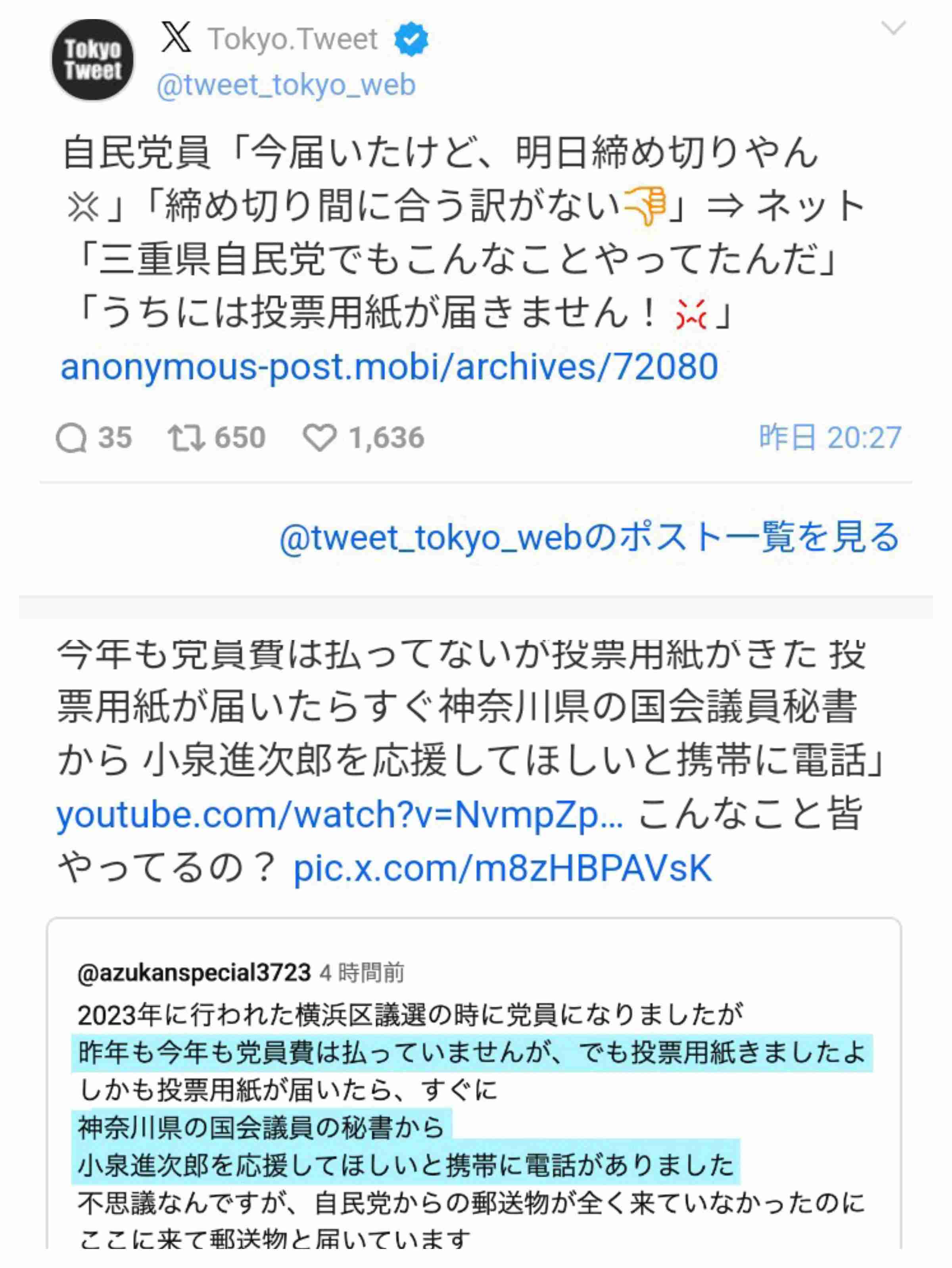This screenshot has height=1268, width=952.
Task: View @tweet_tokyo_webのポスト一覧を見る
Action: 589,538
